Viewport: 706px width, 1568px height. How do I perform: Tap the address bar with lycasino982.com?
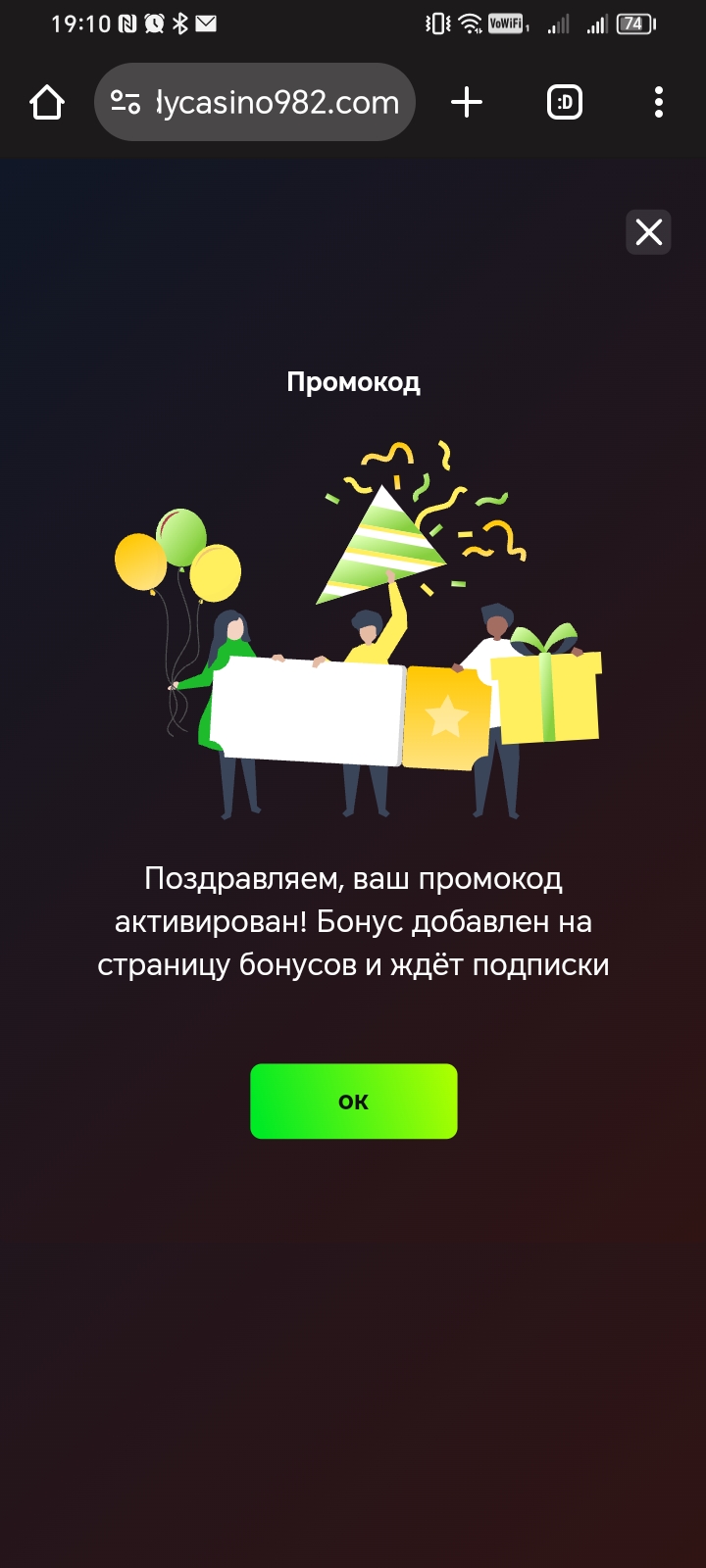[x=277, y=102]
